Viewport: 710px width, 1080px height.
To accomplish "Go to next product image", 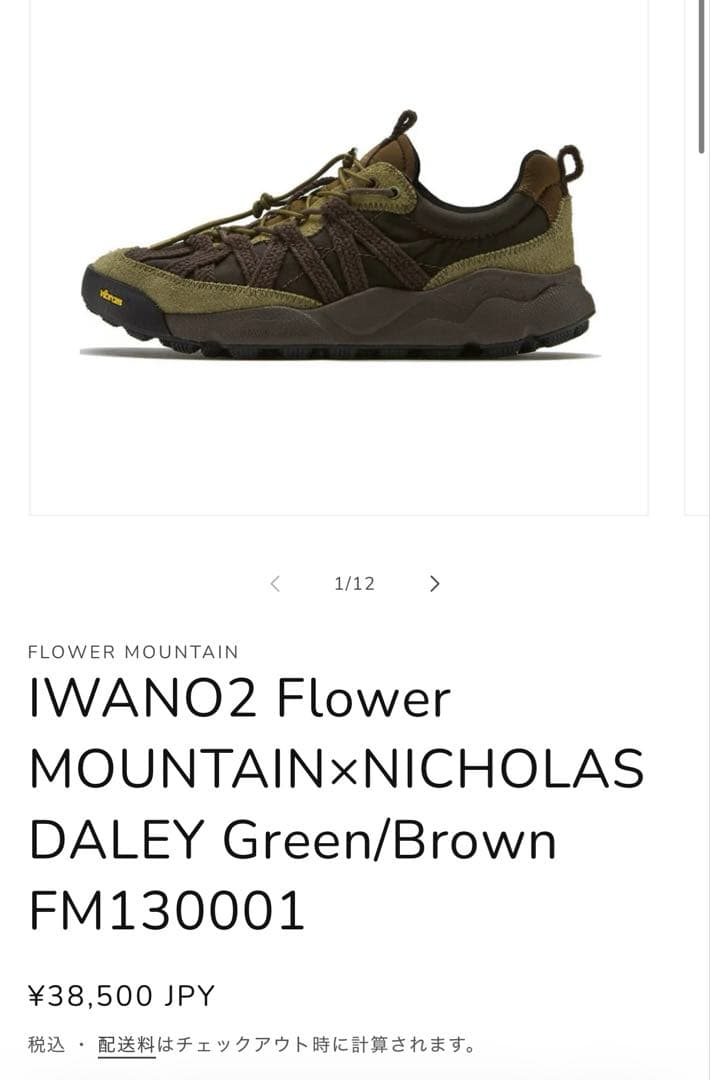I will tap(434, 584).
